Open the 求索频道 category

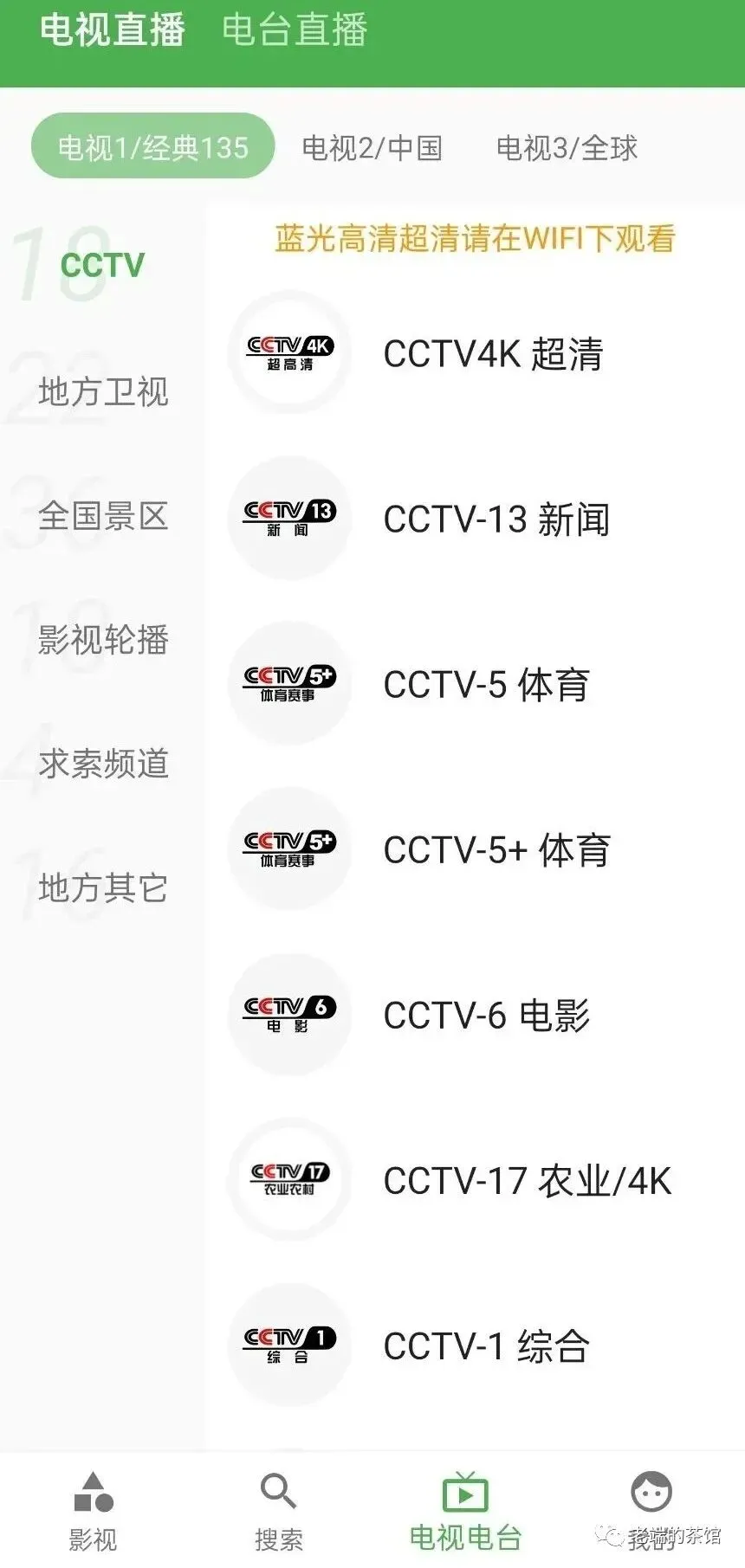[103, 764]
